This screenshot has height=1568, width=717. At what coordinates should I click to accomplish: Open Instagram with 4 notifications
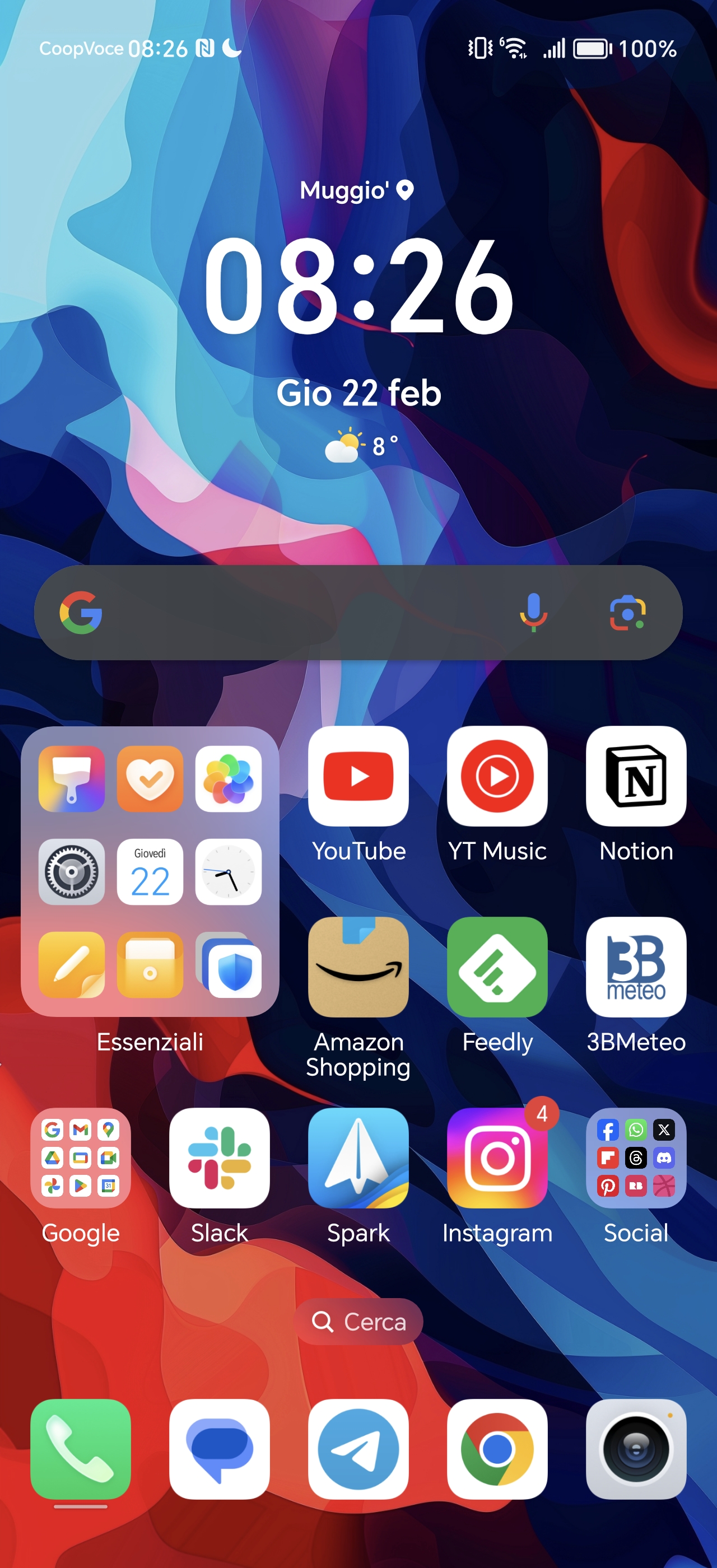pos(497,1158)
